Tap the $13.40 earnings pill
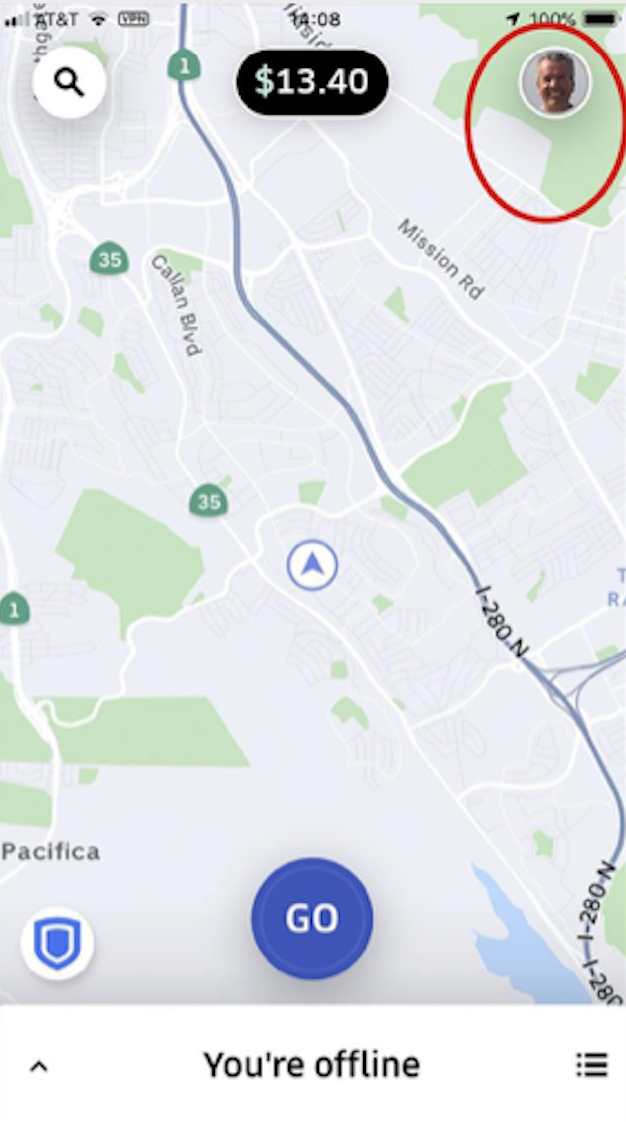626x1122 pixels. click(x=313, y=82)
